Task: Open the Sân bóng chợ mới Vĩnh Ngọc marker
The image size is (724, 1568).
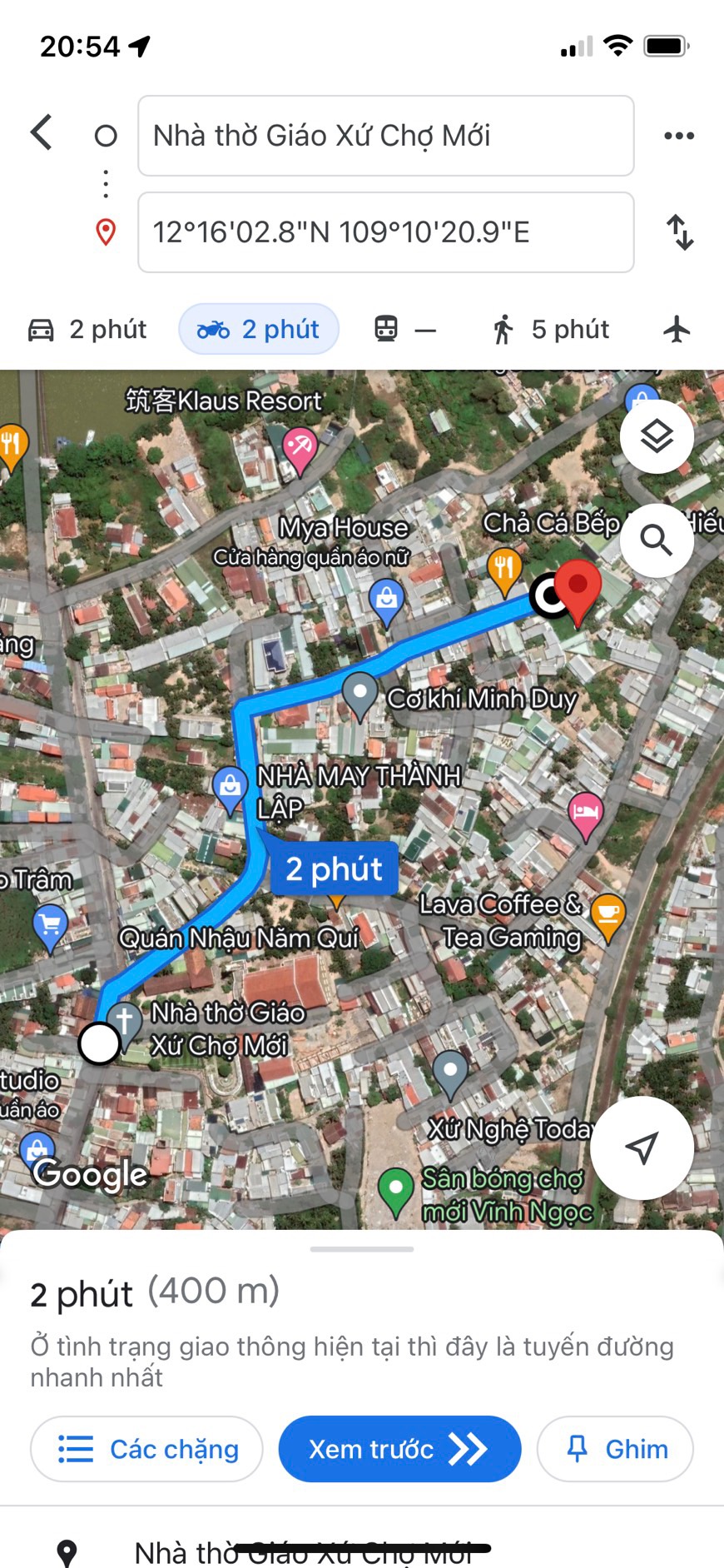Action: click(x=396, y=1188)
